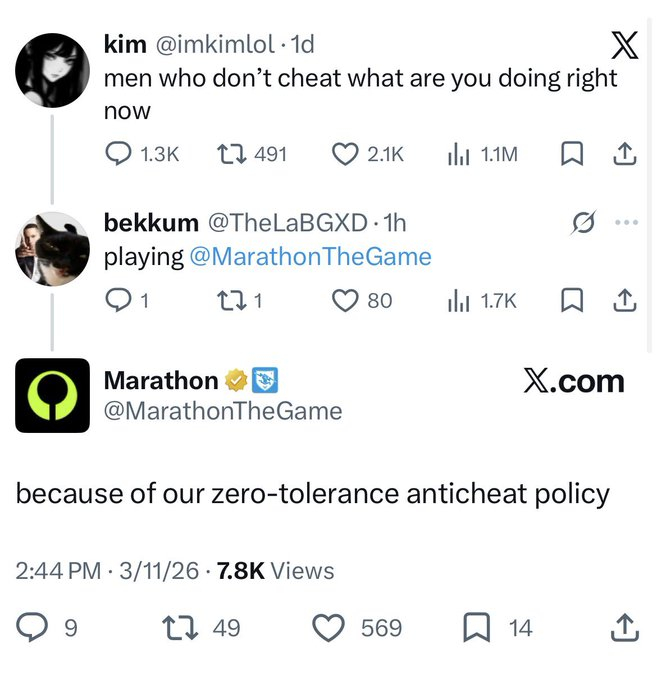
Task: Share bekkum's reply
Action: tap(624, 299)
